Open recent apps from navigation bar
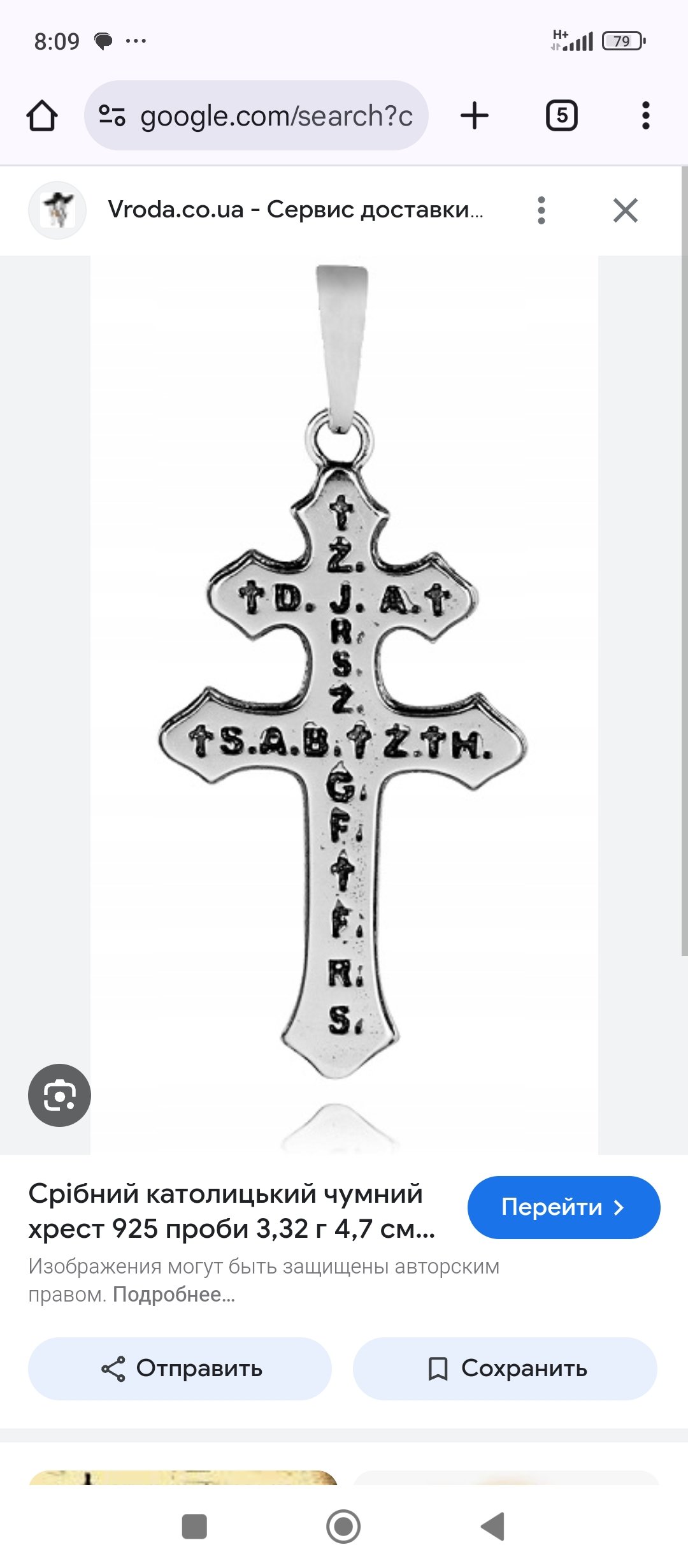 pos(194,1527)
